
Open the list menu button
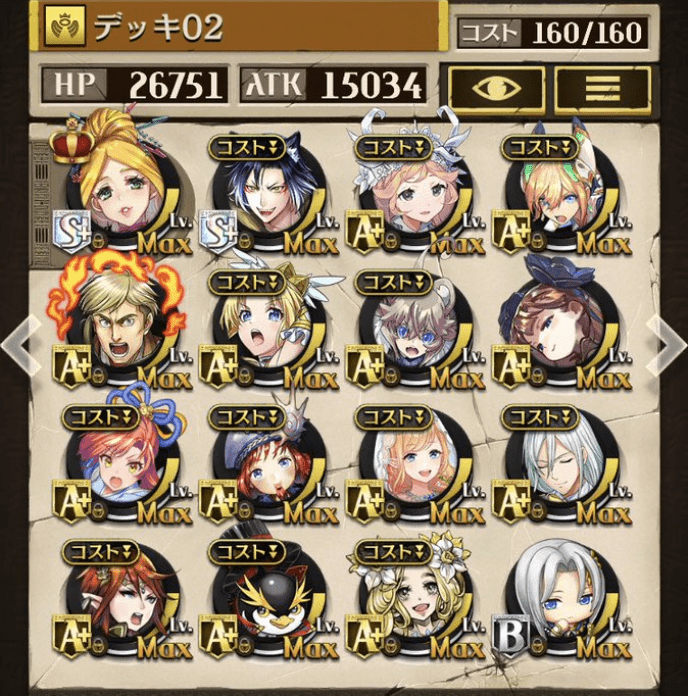point(602,88)
